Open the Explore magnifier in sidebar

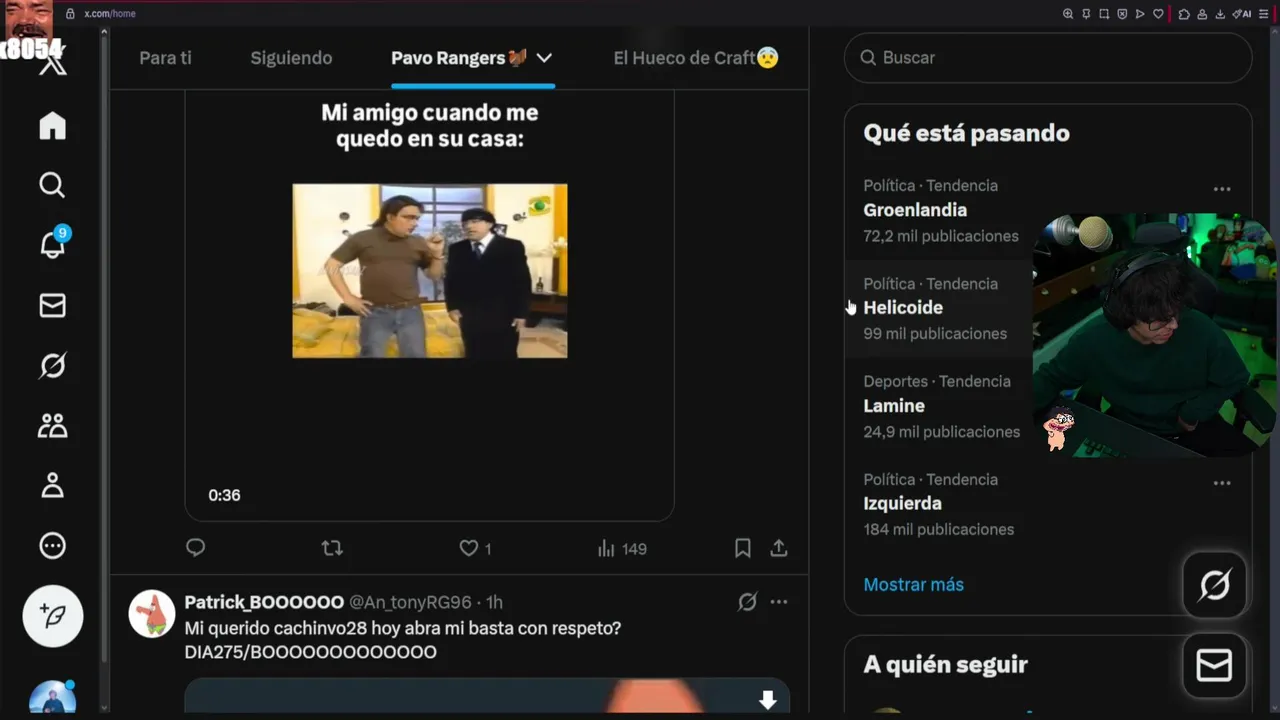point(52,185)
